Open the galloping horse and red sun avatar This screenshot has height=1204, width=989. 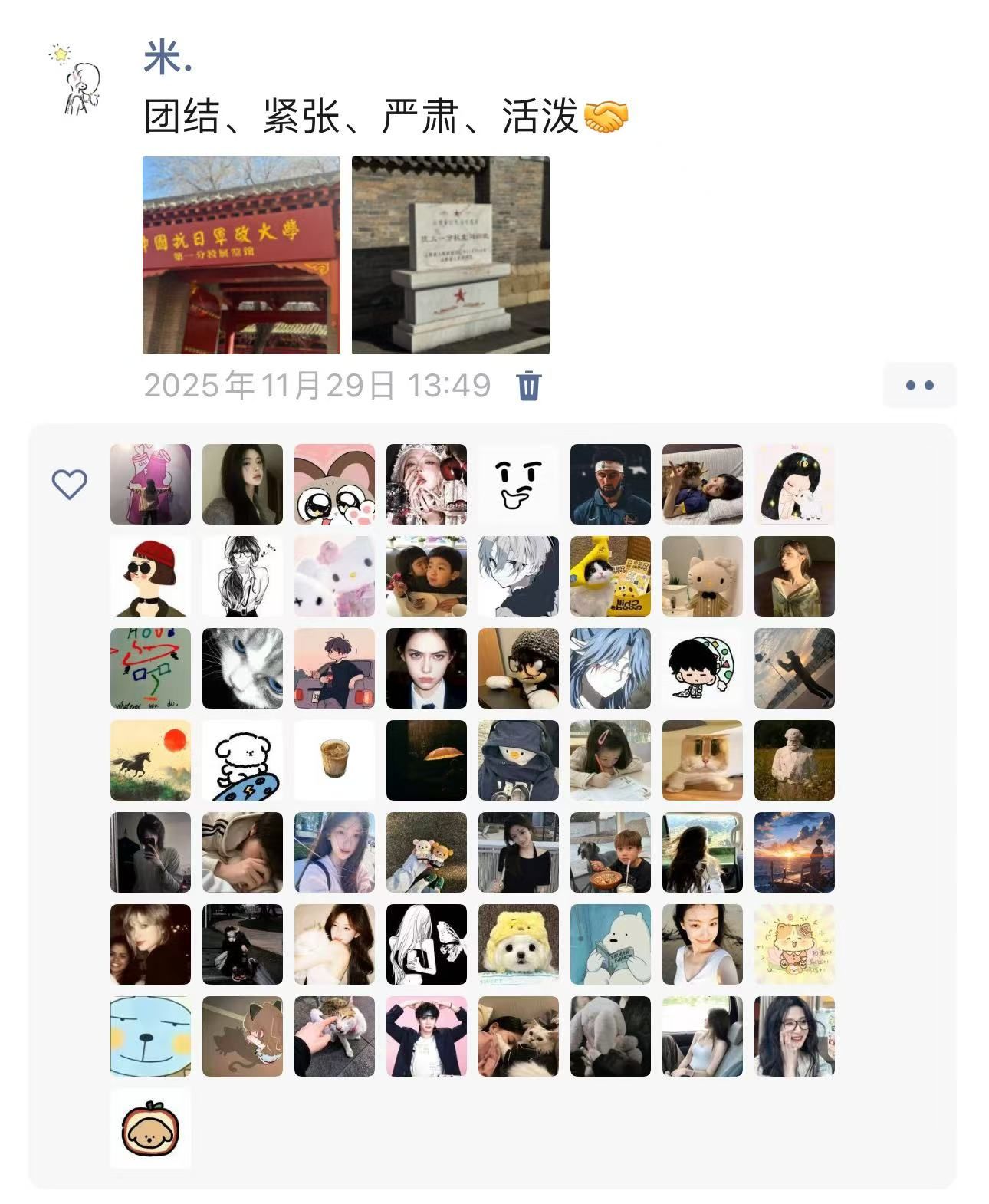[x=150, y=760]
